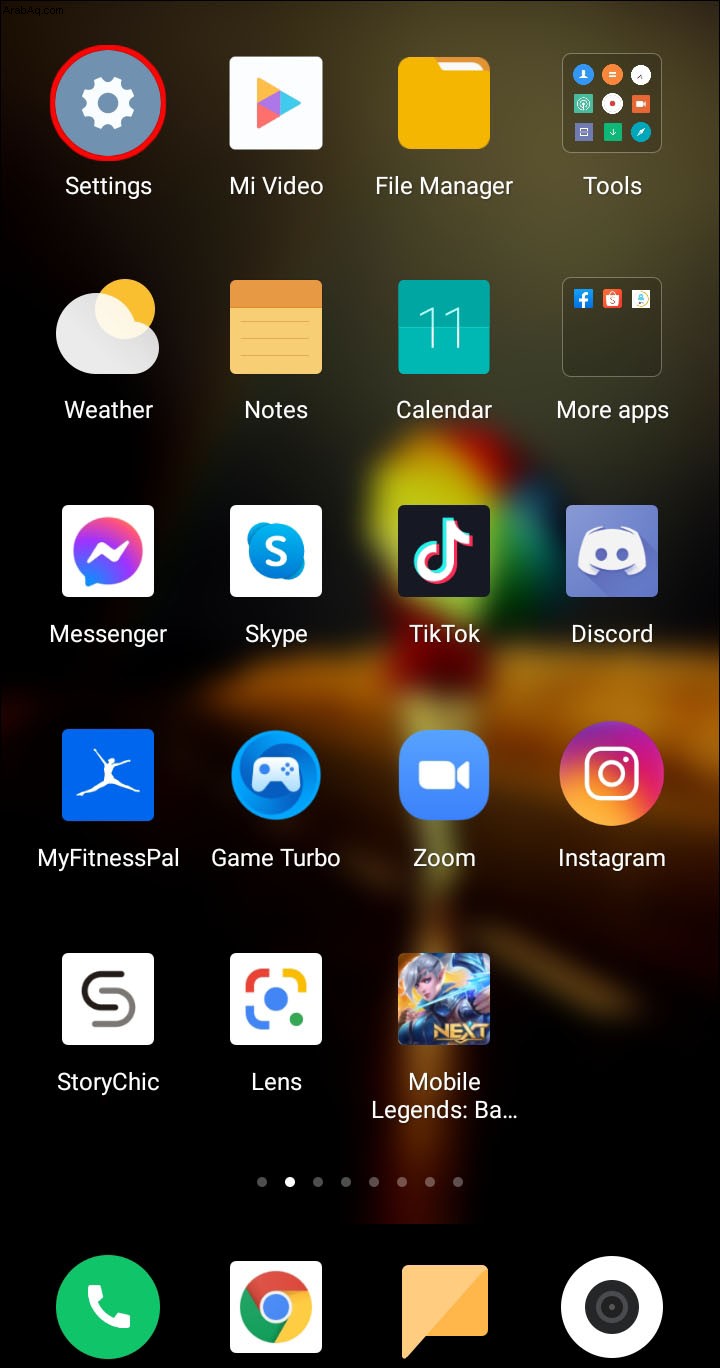This screenshot has width=720, height=1368.
Task: Open the Tools folder
Action: [x=612, y=103]
